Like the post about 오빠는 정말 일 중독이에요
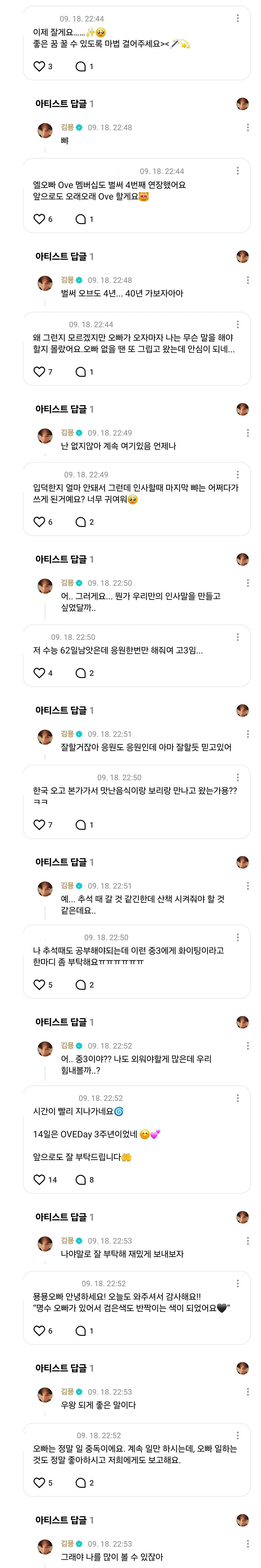Image resolution: width=261 pixels, height=1568 pixels. (39, 1483)
